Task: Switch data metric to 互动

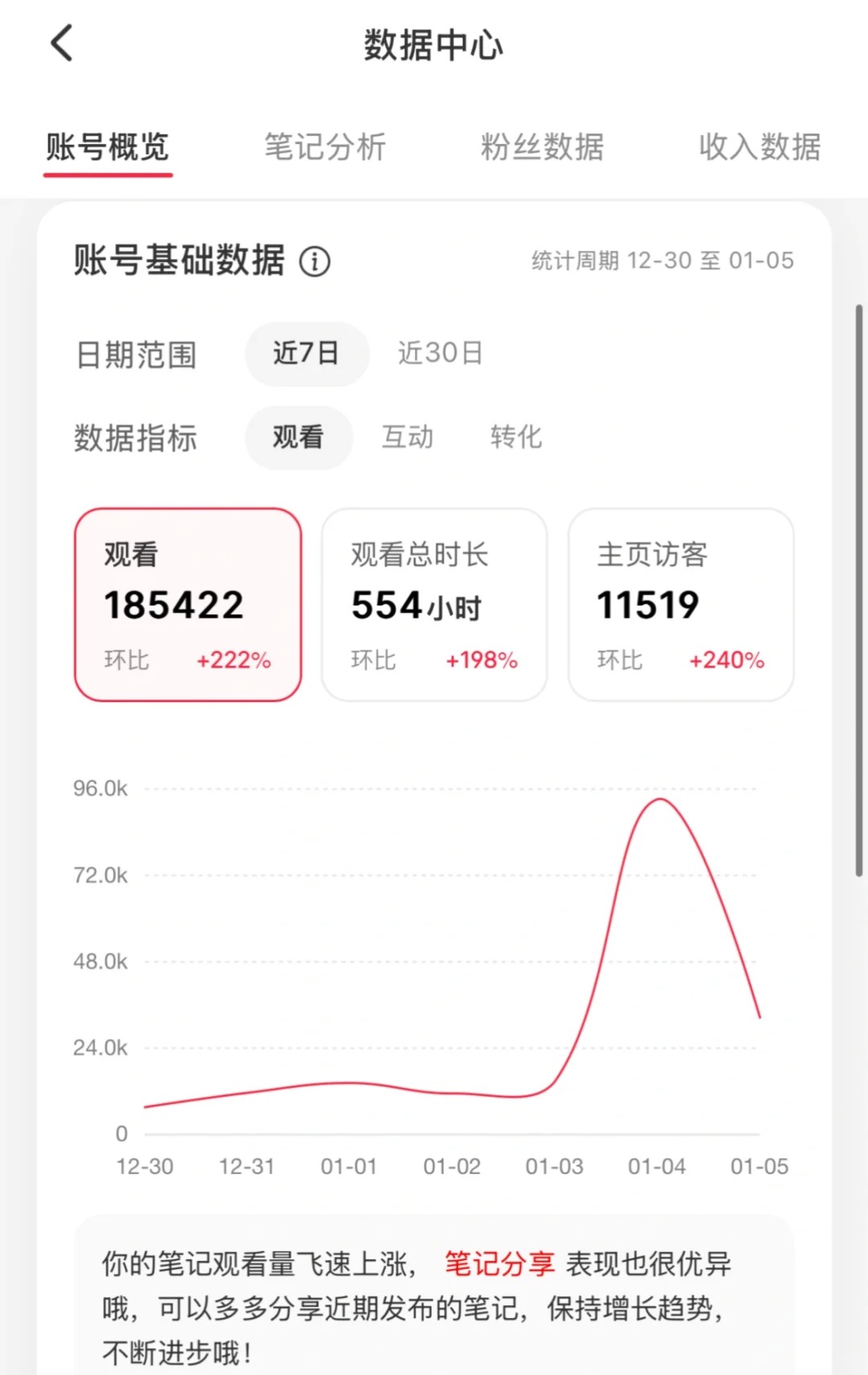Action: (407, 437)
